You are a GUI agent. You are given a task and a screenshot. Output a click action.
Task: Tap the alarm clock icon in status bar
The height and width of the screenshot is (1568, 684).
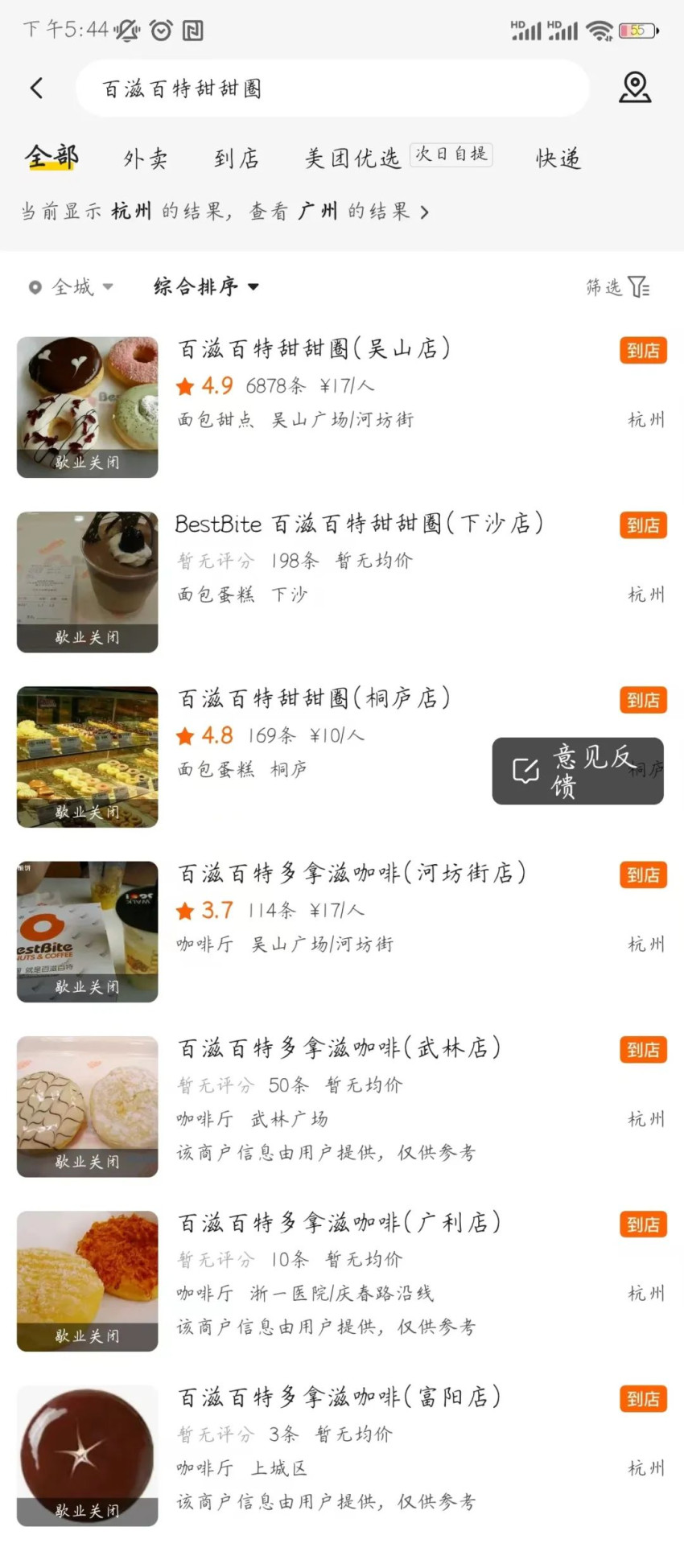(x=161, y=29)
